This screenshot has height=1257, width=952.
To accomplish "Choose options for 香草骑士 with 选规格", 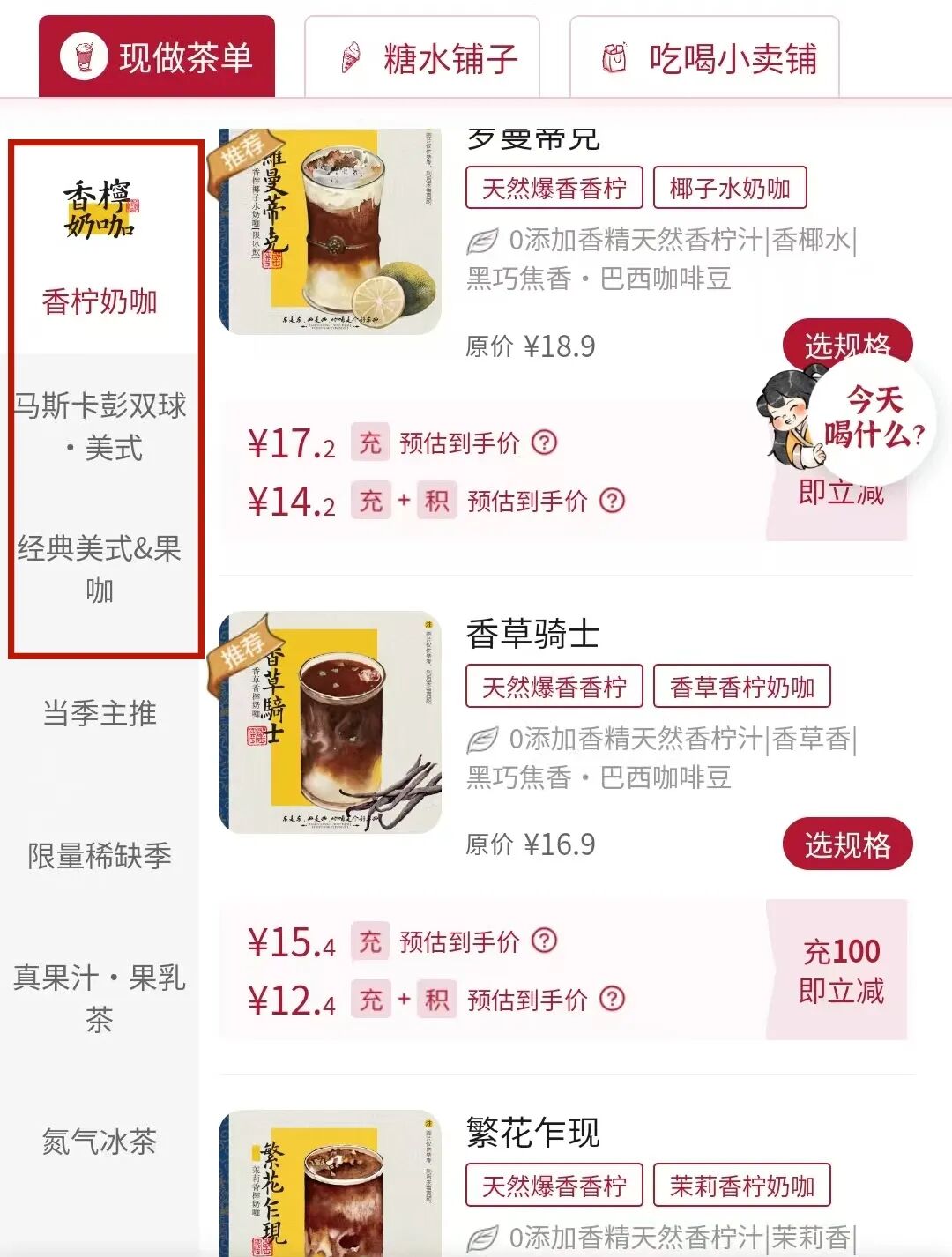I will click(x=846, y=844).
